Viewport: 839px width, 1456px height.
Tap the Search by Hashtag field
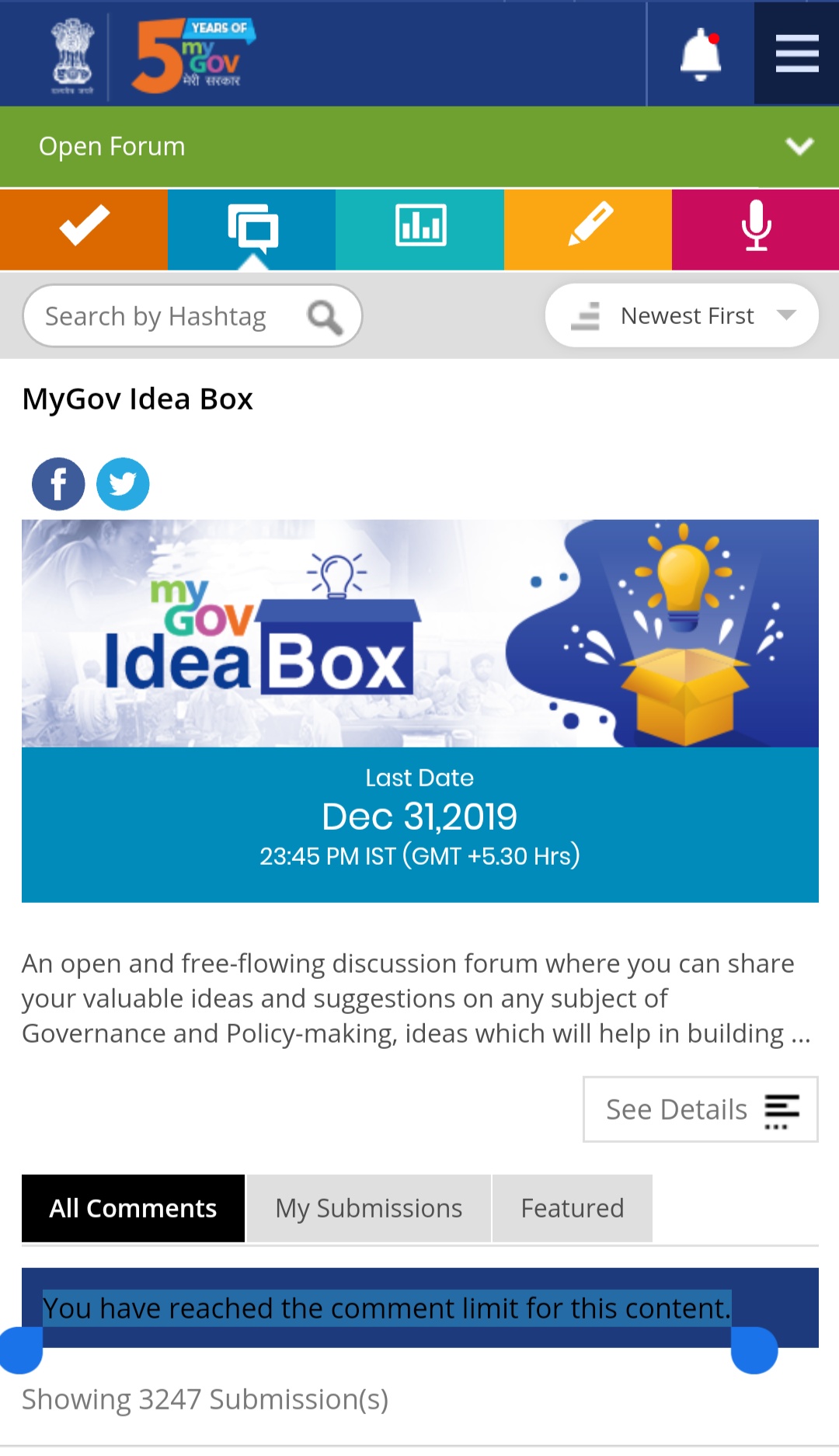163,316
